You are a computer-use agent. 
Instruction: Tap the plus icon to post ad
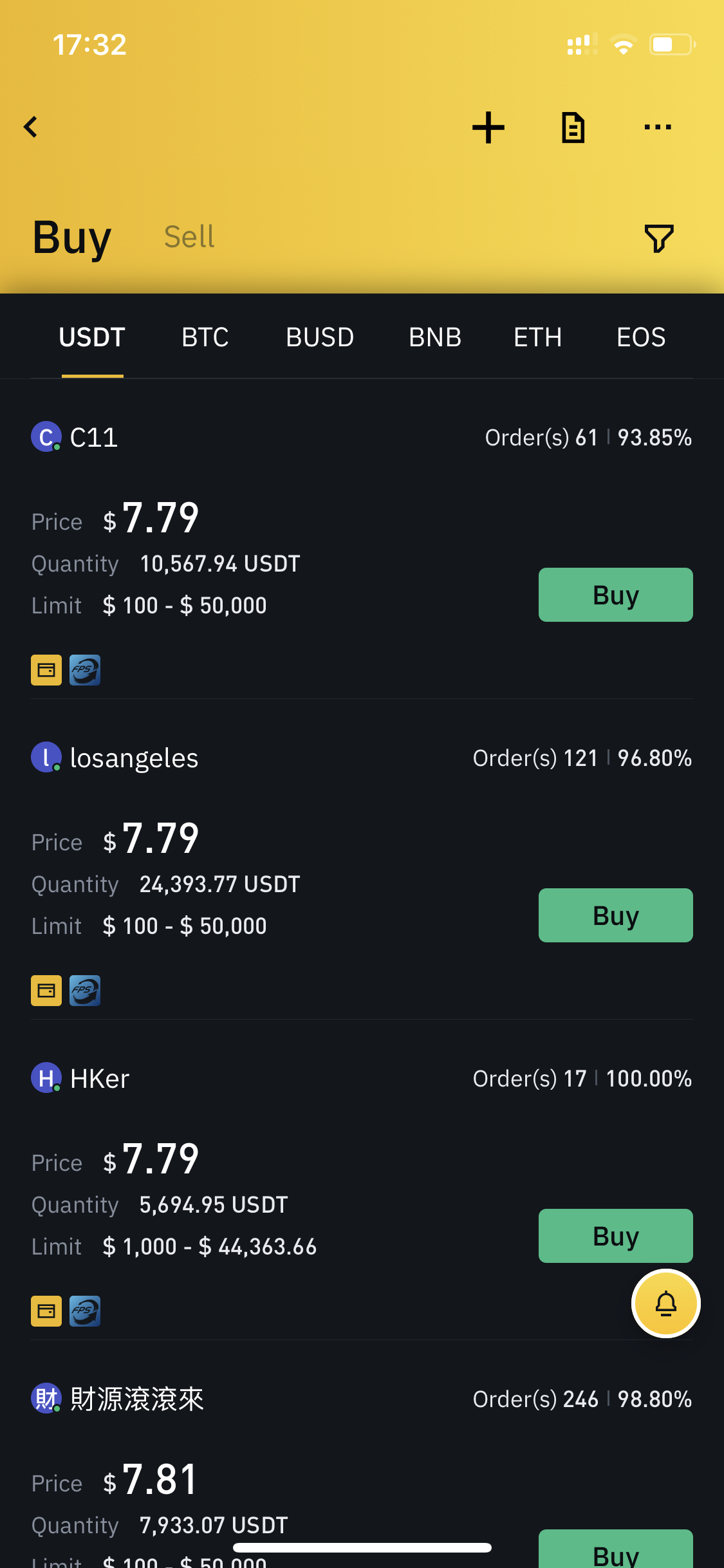[x=488, y=127]
